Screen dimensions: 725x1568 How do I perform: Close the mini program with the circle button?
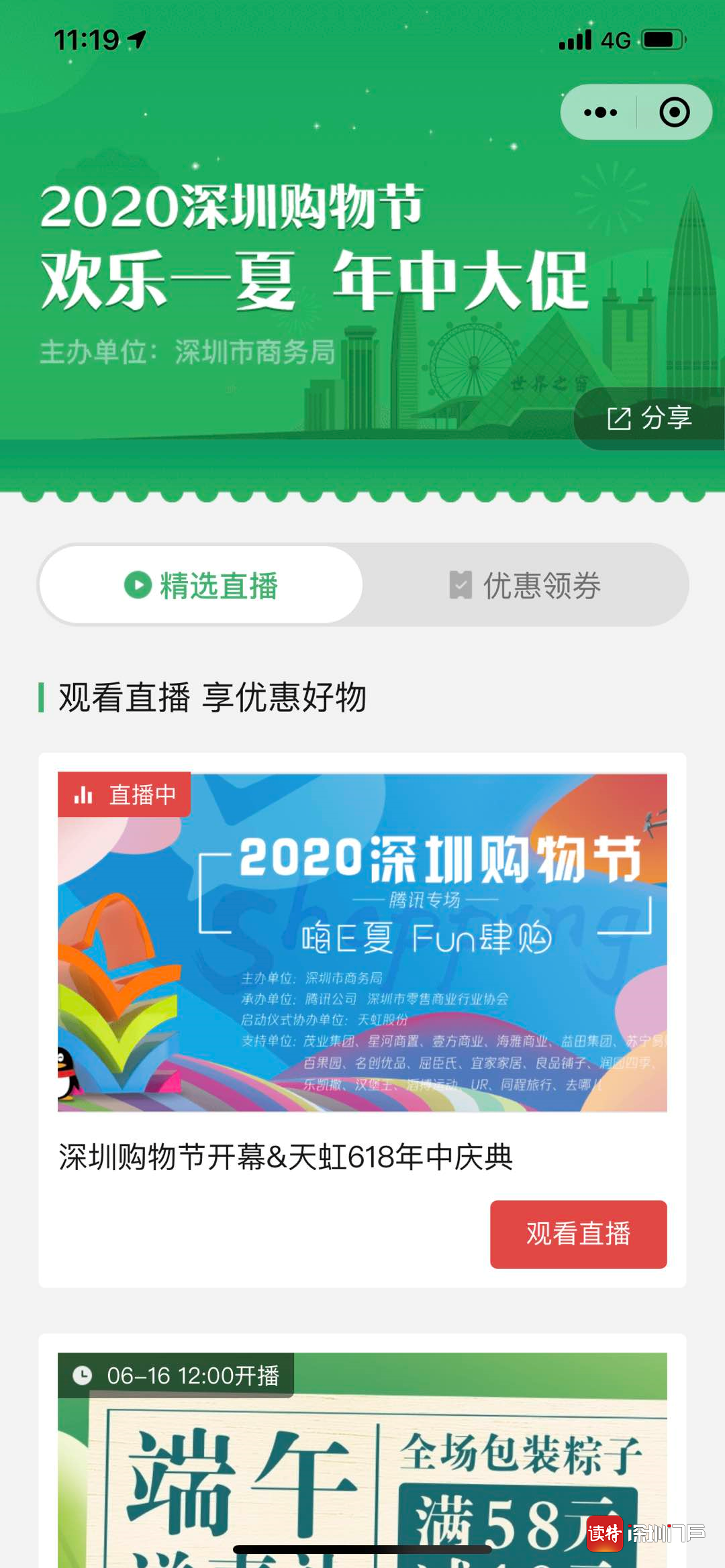pyautogui.click(x=674, y=113)
